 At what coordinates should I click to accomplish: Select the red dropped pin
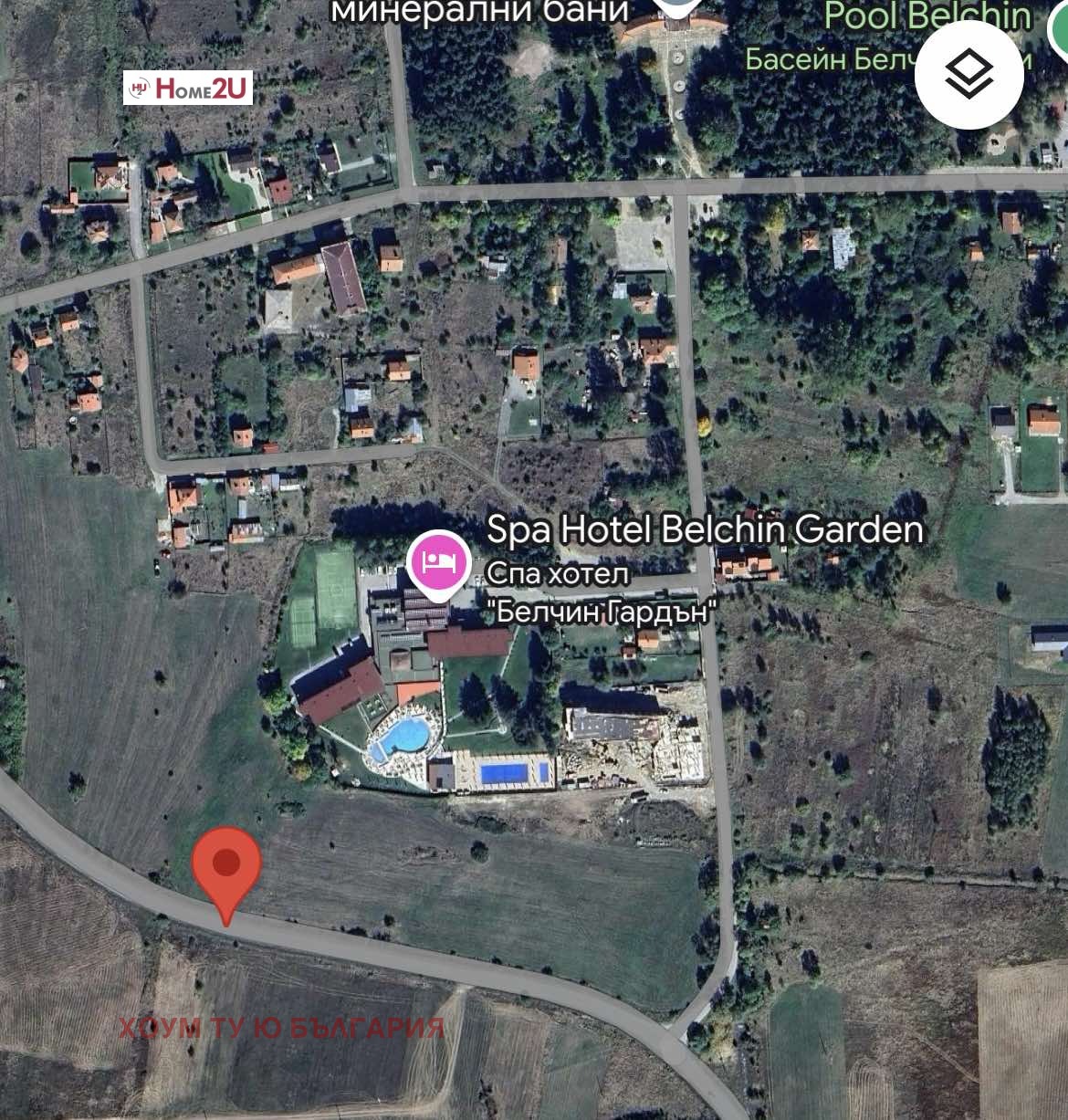(226, 865)
